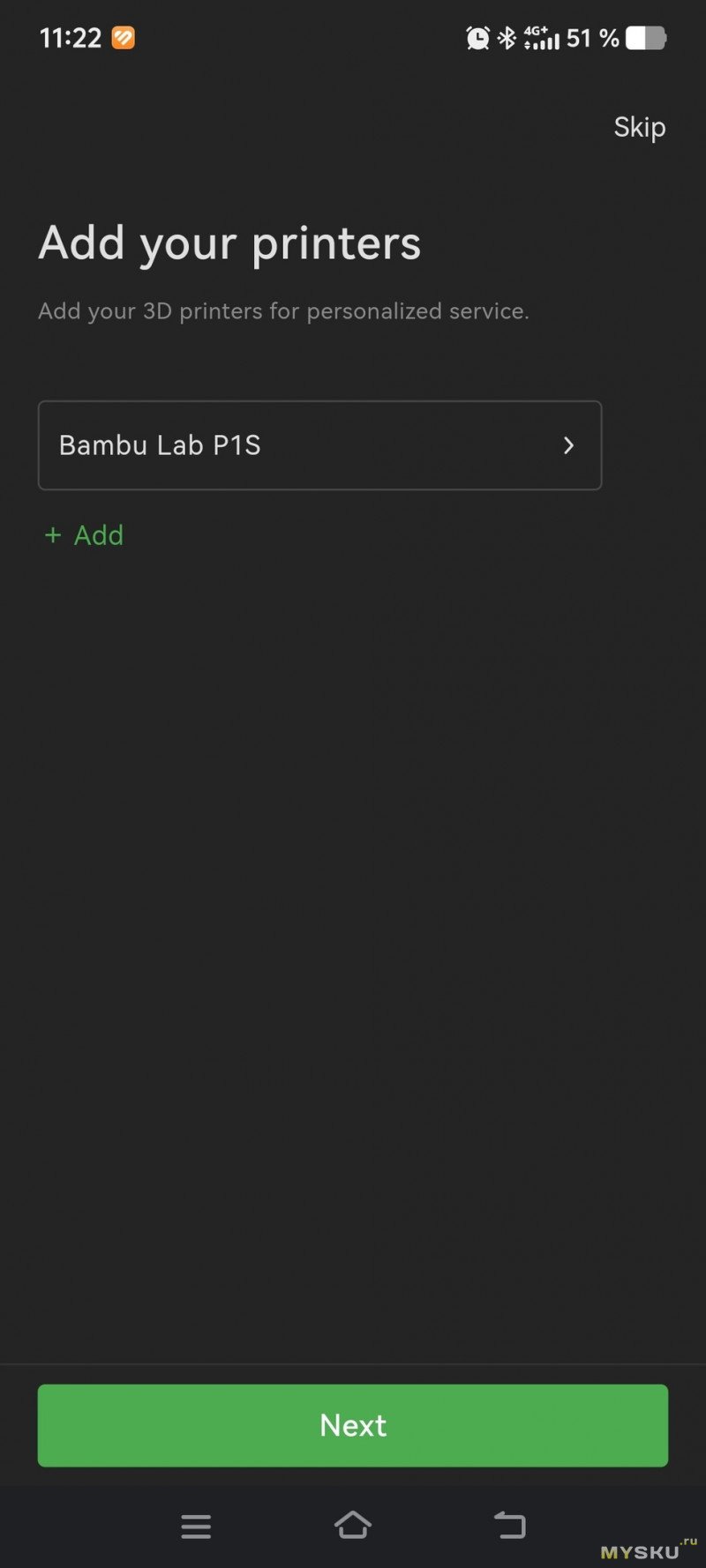This screenshot has height=1568, width=706.
Task: Continue with the green Next button
Action: click(352, 1426)
